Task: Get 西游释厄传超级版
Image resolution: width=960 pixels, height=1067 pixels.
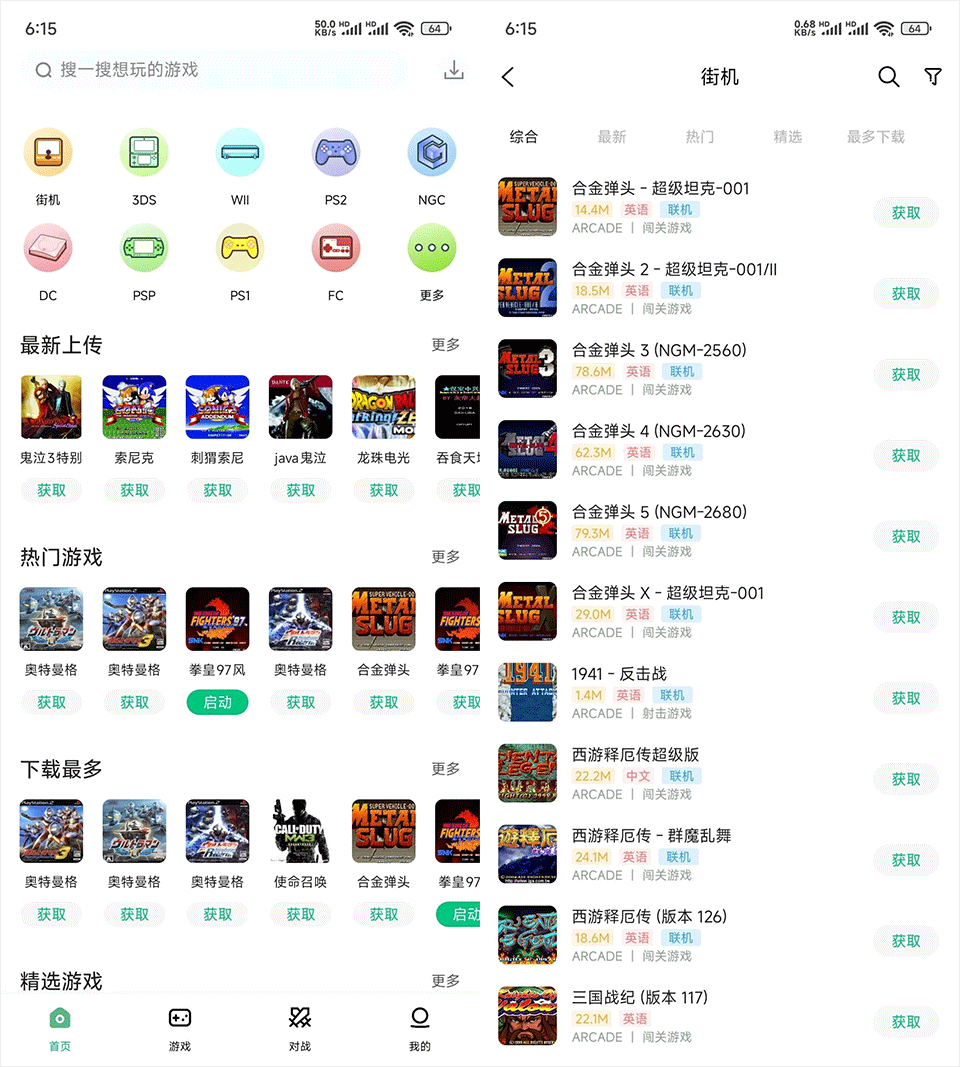Action: point(906,778)
